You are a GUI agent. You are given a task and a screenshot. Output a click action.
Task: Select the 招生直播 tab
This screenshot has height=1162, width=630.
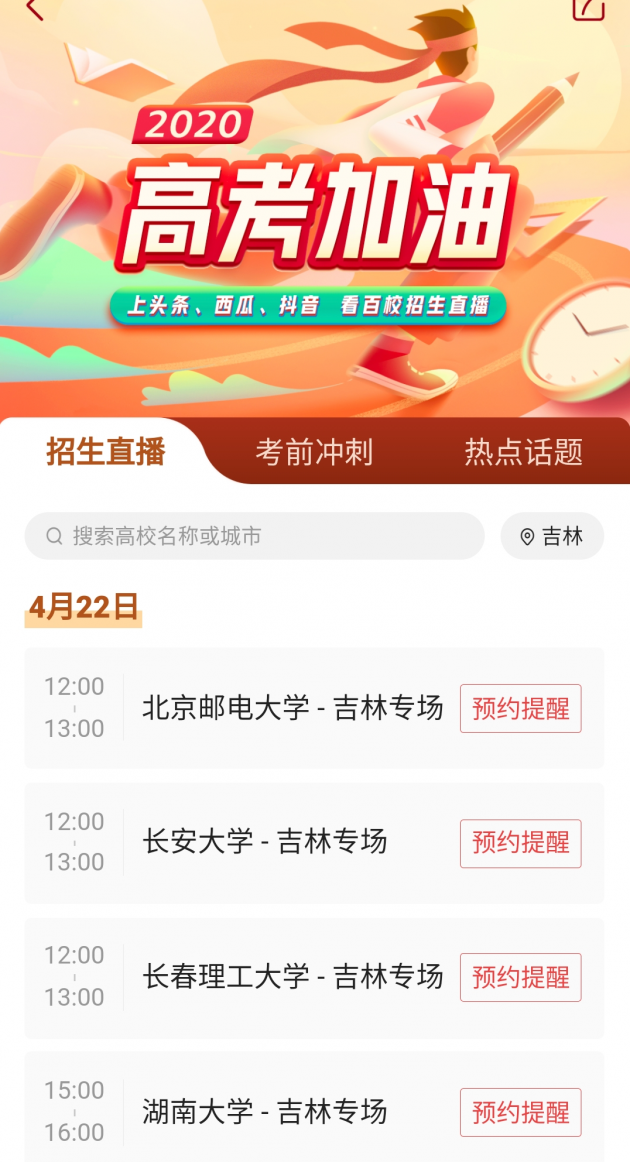pos(106,452)
